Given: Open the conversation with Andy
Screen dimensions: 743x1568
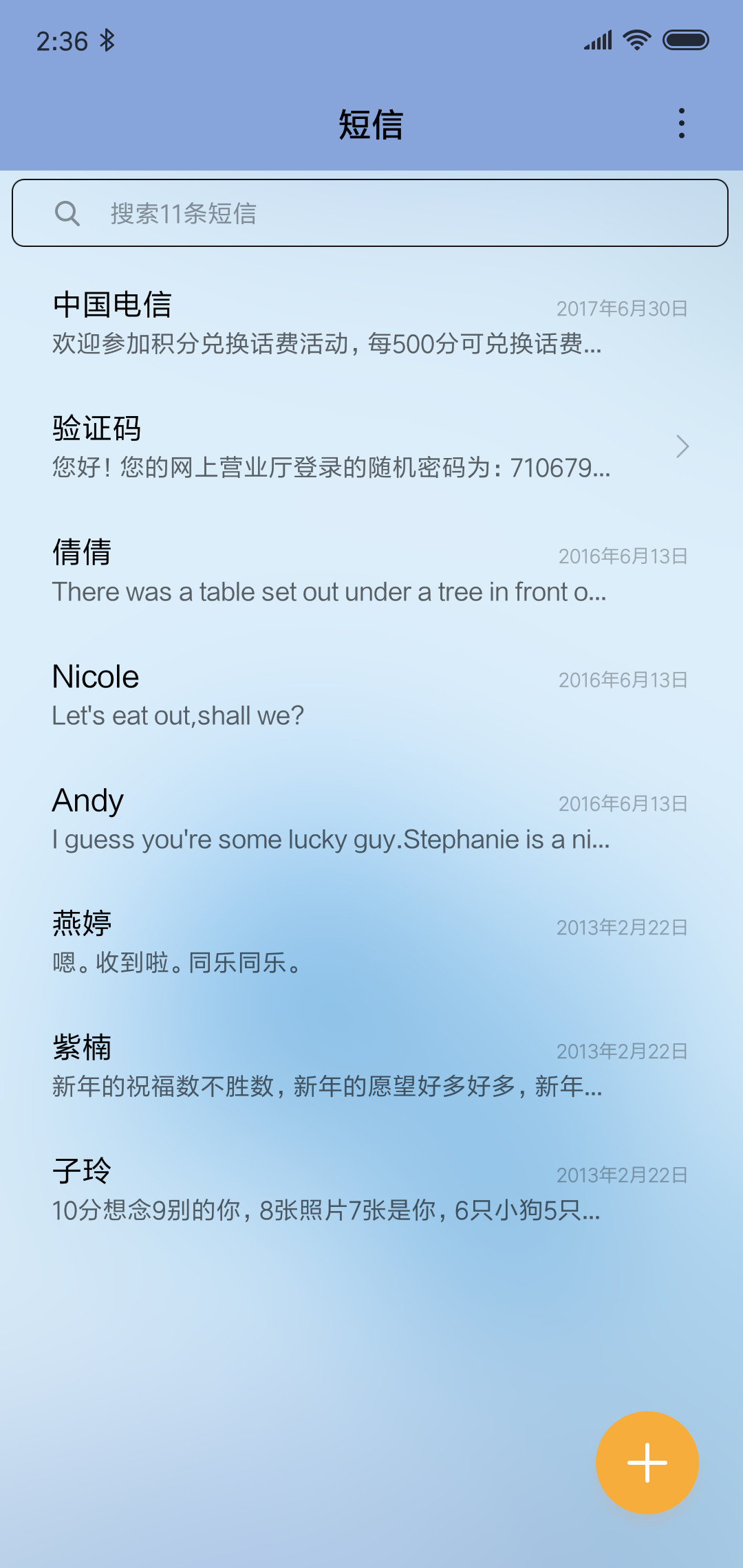Looking at the screenshot, I should pyautogui.click(x=371, y=818).
